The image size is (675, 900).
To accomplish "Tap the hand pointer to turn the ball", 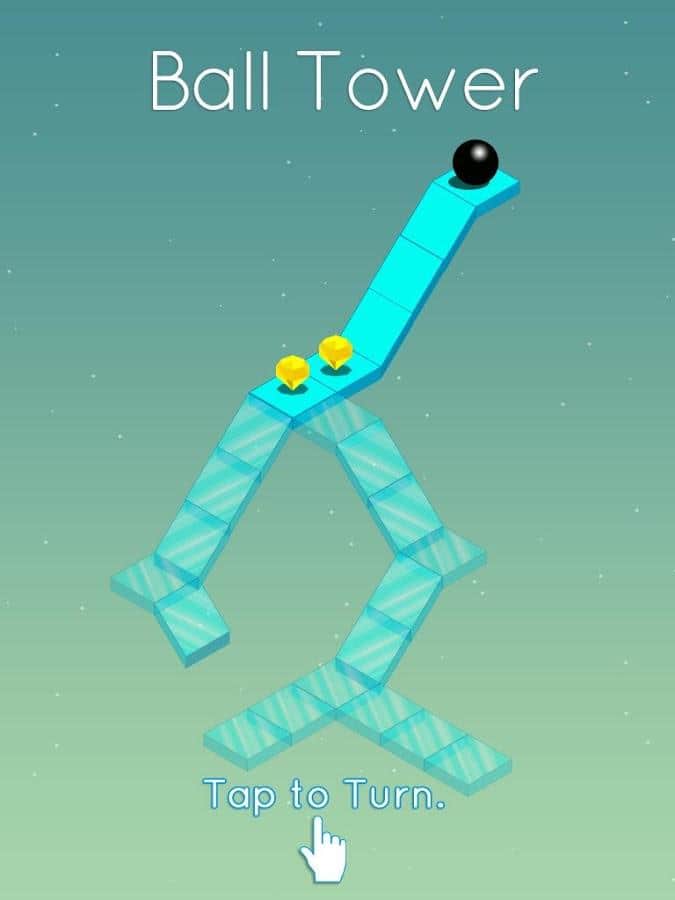I will 323,850.
